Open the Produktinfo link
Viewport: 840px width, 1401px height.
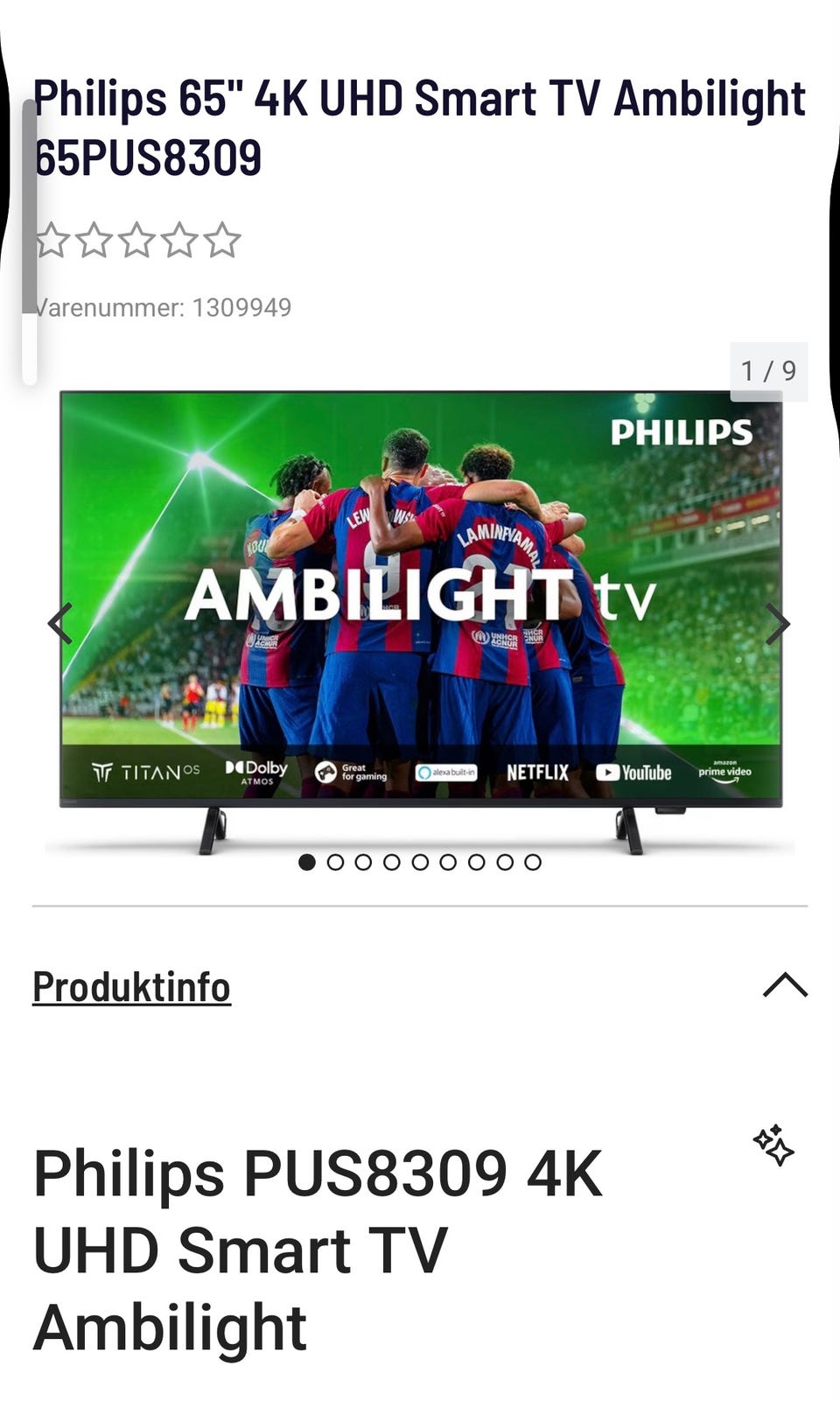pyautogui.click(x=131, y=987)
